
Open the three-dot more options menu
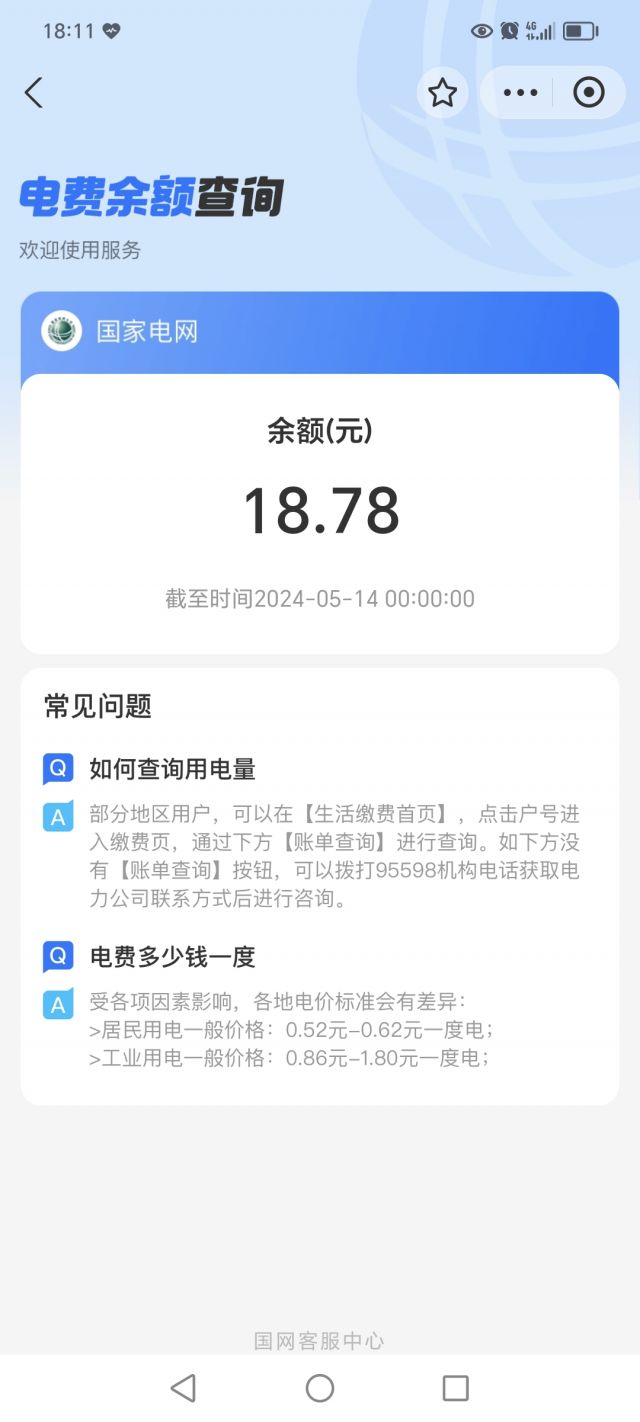click(x=520, y=93)
